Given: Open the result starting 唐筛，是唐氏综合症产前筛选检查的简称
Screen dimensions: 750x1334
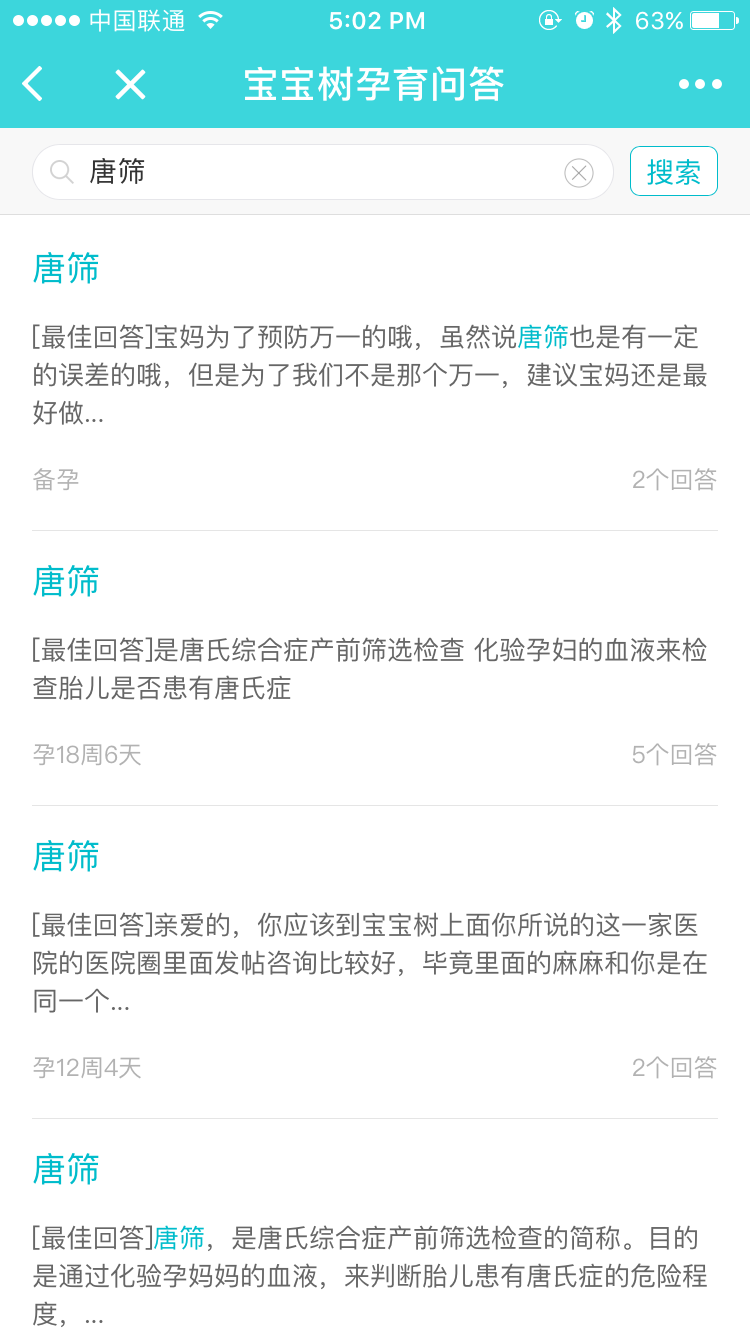Looking at the screenshot, I should pyautogui.click(x=375, y=1227).
